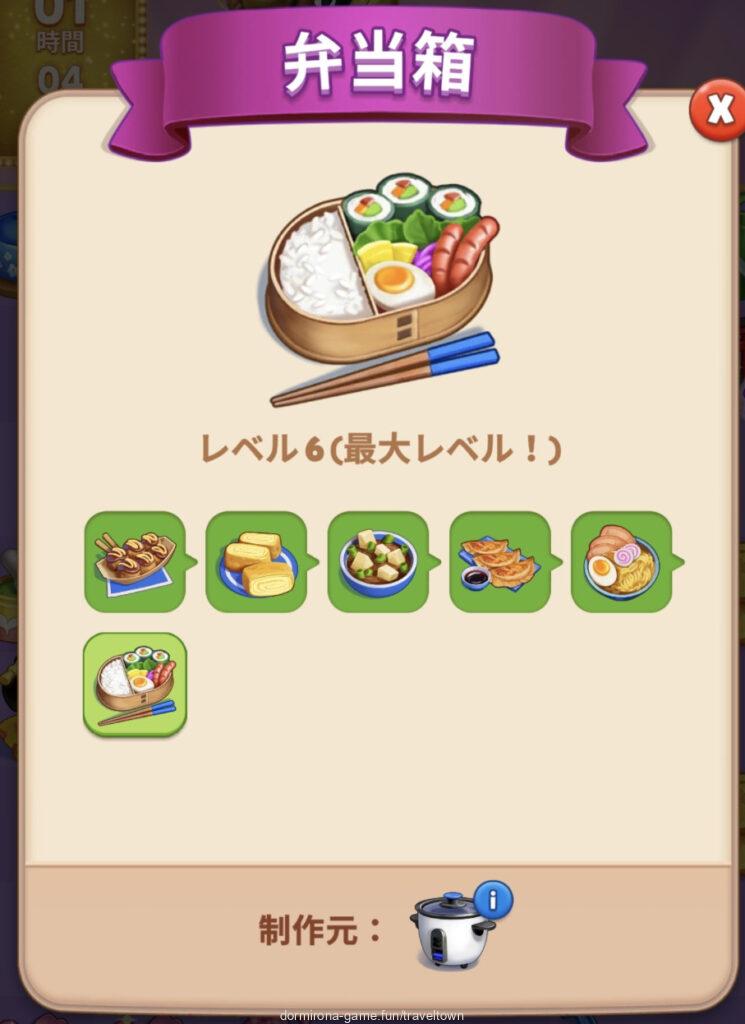The image size is (745, 1024).
Task: Open info for the rice cooker source
Action: pyautogui.click(x=493, y=900)
